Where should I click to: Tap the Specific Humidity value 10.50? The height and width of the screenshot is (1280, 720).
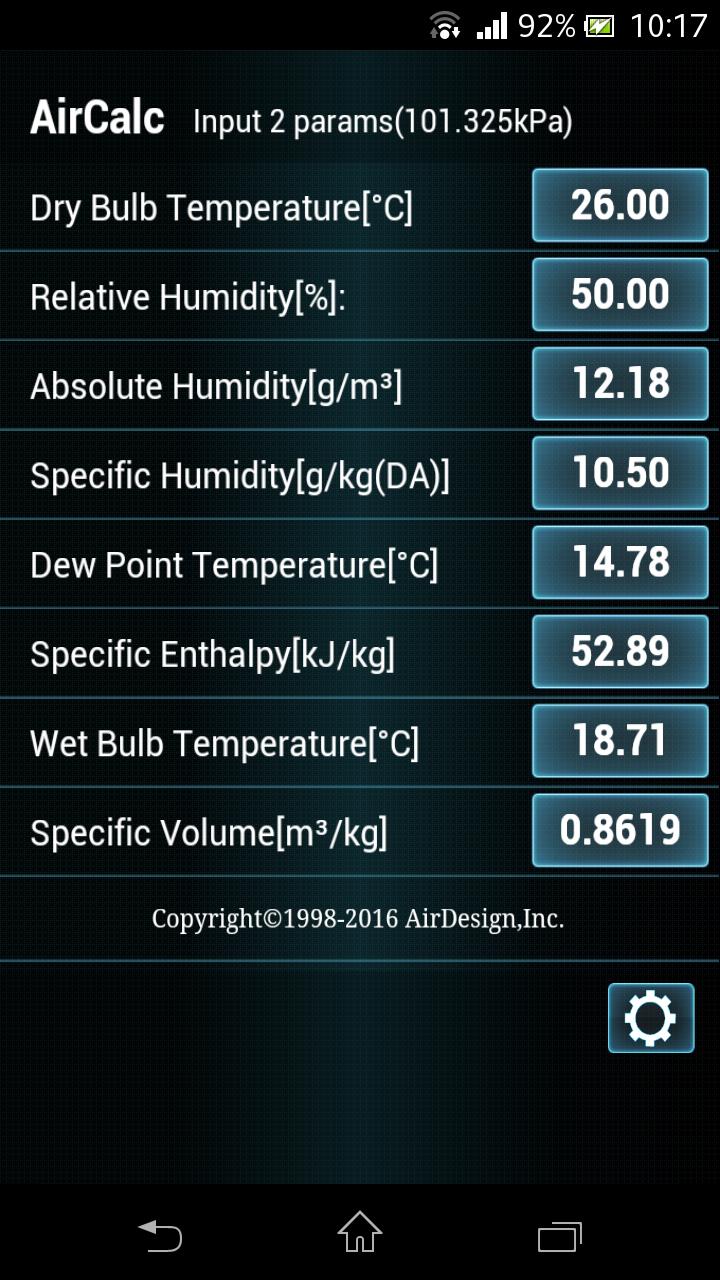[620, 473]
